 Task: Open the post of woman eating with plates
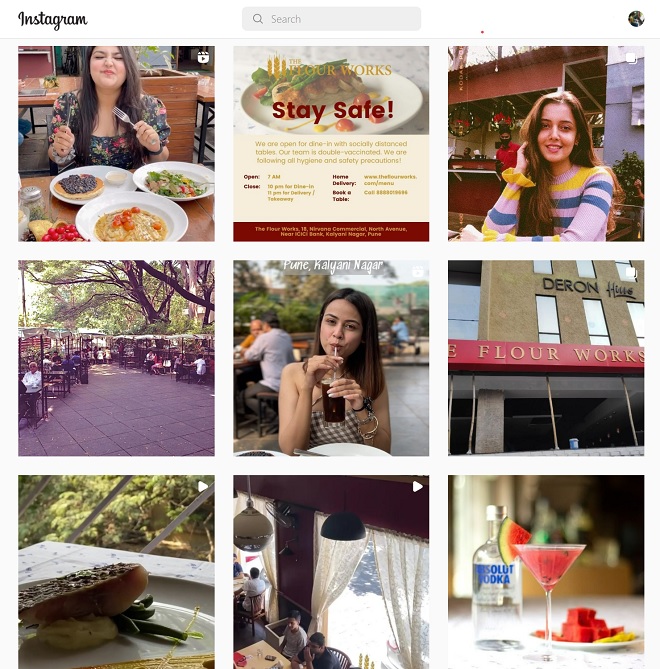click(116, 144)
